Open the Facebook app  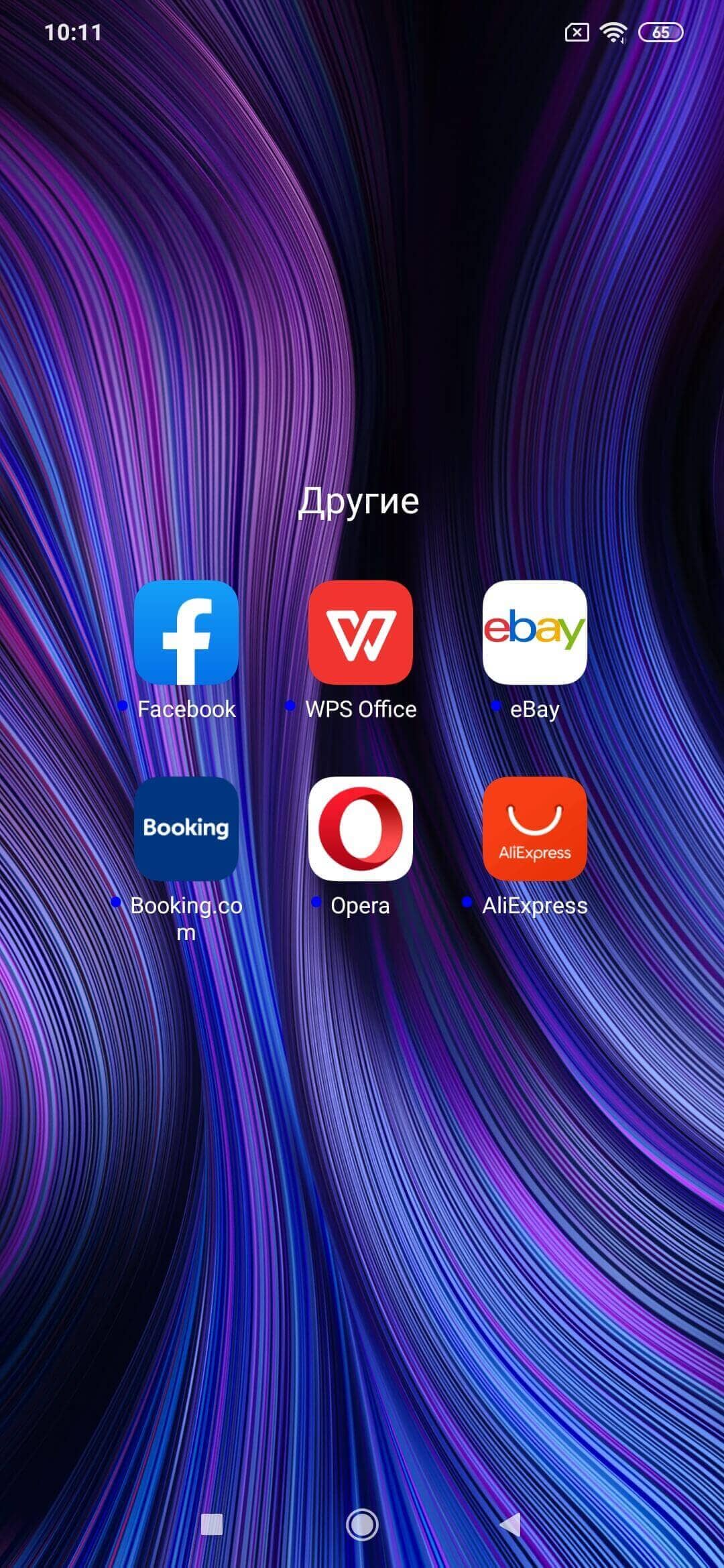[186, 632]
